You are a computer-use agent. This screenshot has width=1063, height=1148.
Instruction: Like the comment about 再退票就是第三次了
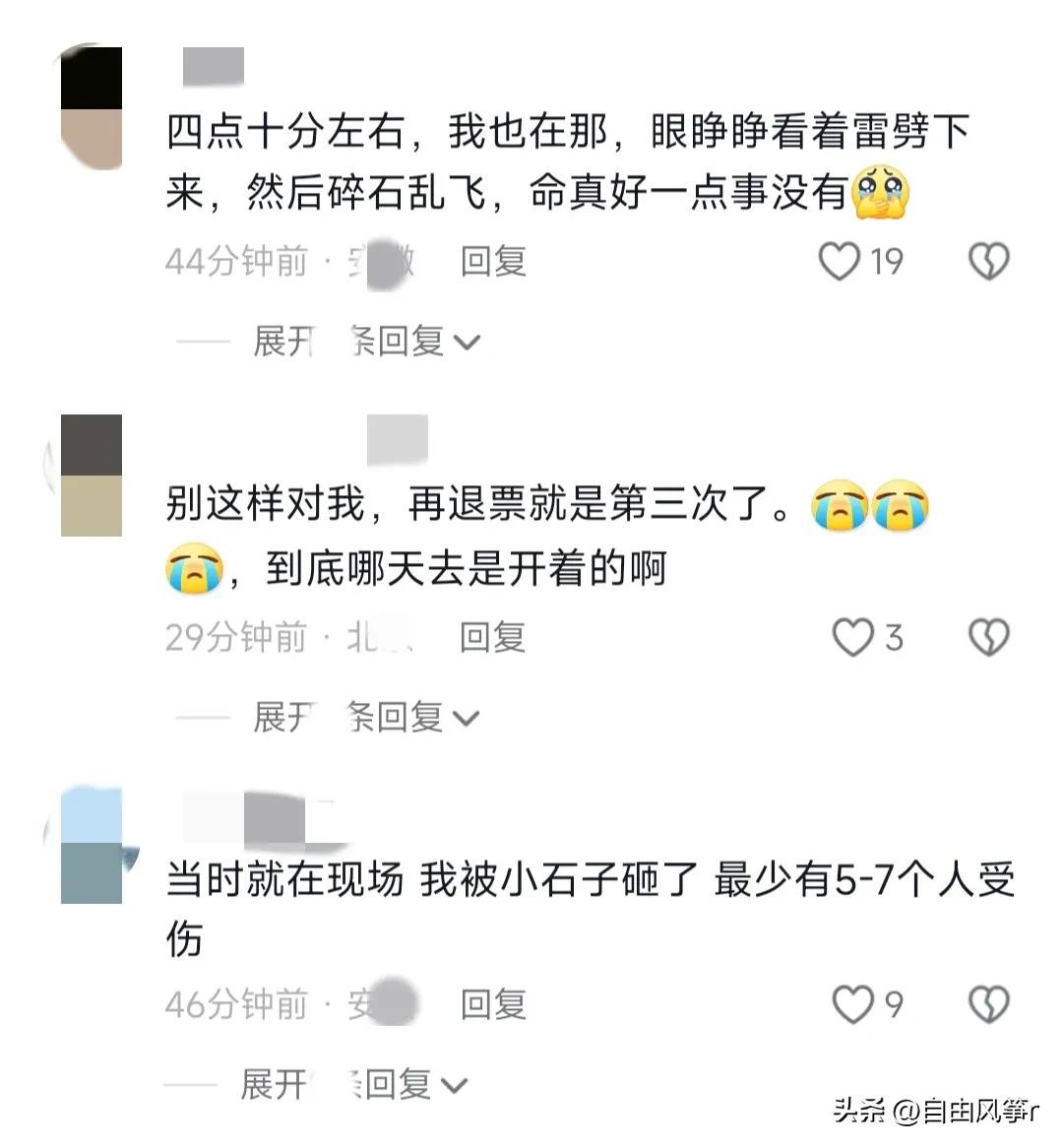[852, 637]
